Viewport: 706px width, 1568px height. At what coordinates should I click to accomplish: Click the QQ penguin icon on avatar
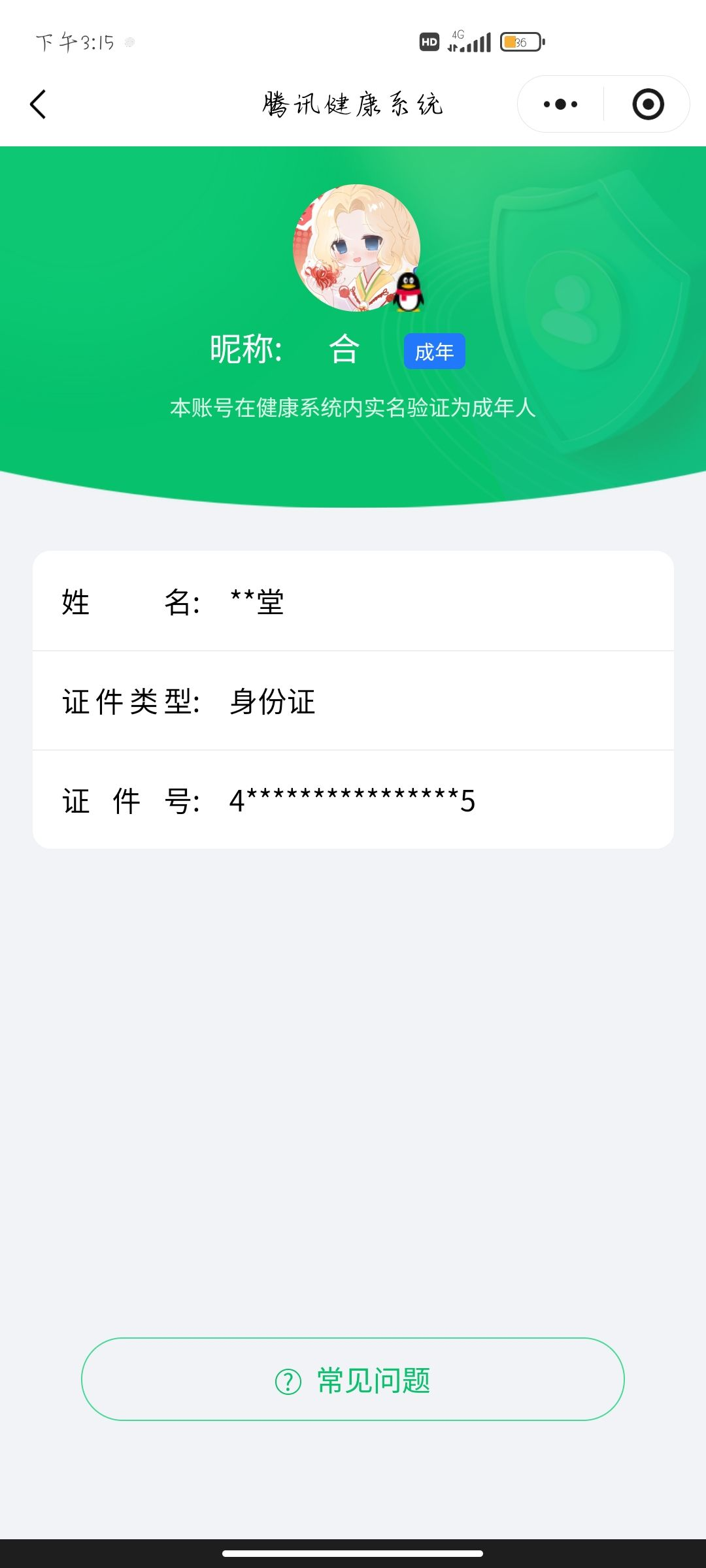(x=409, y=291)
